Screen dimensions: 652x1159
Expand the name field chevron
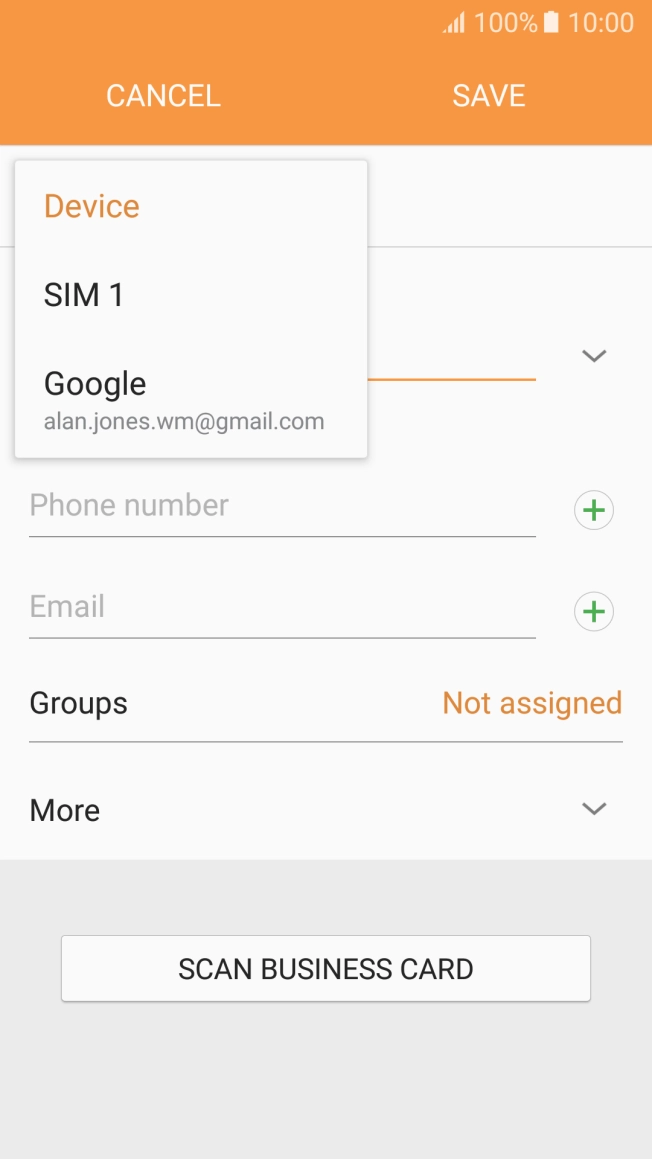pos(594,356)
